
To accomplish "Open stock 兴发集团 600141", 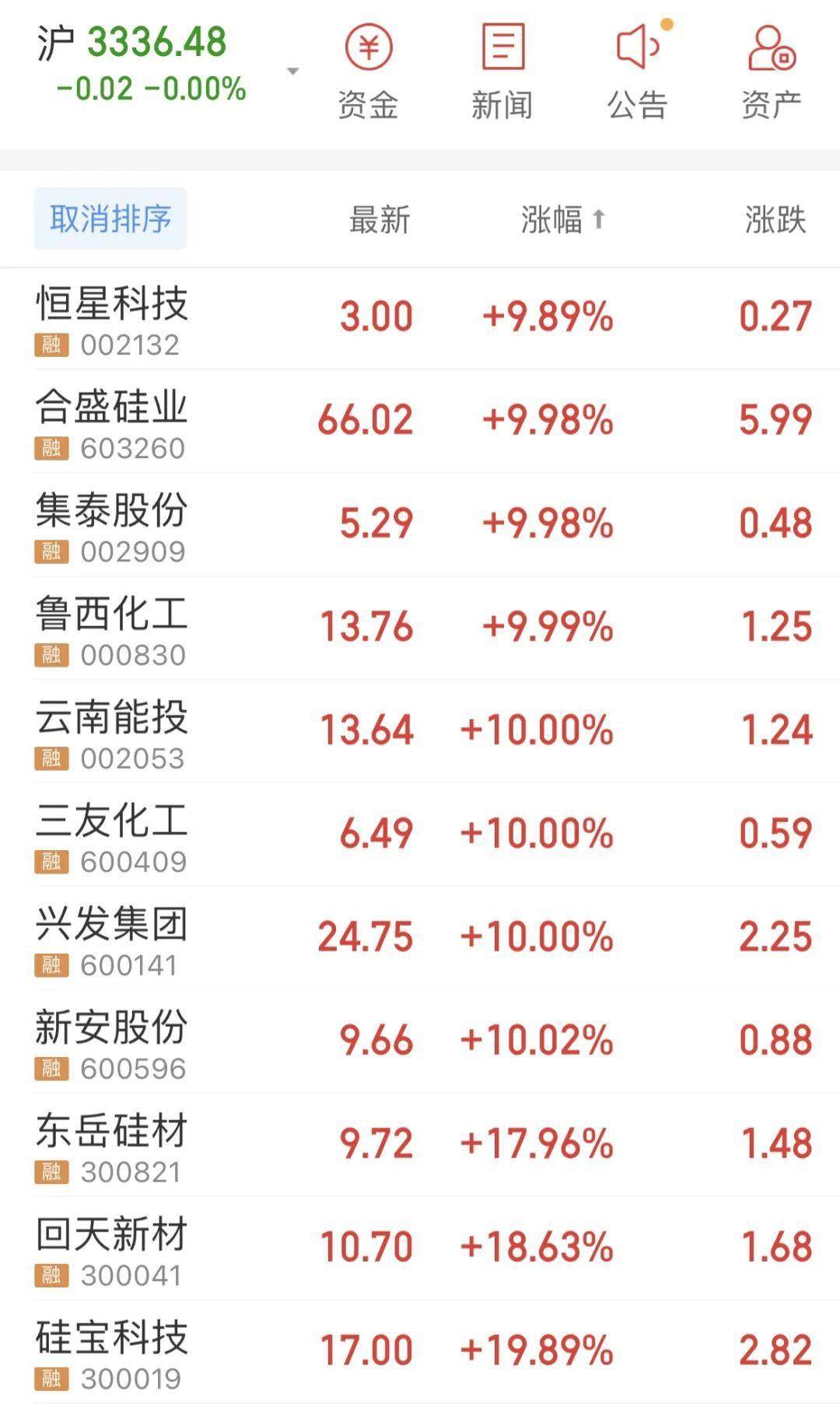I will coord(420,939).
